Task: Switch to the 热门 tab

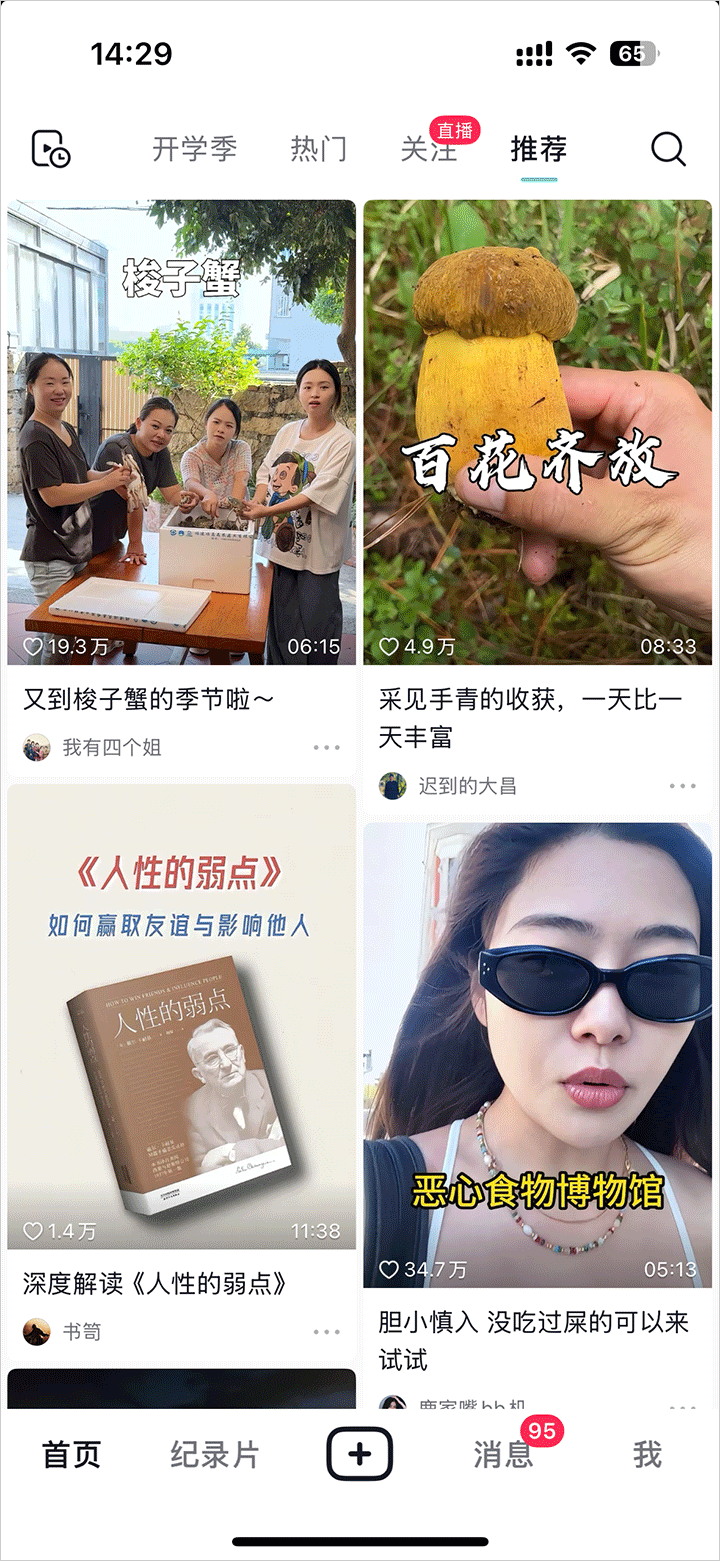Action: [x=318, y=149]
